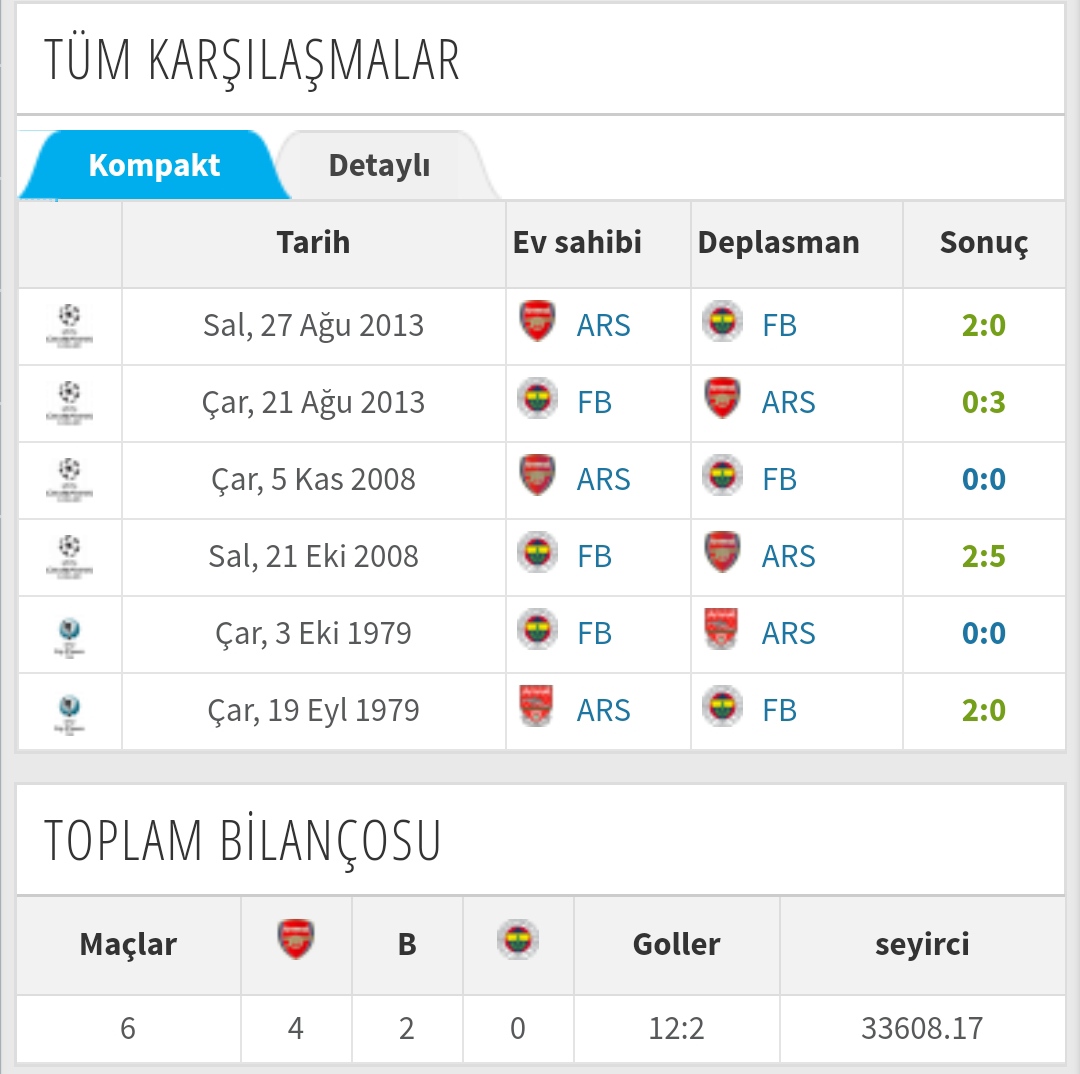This screenshot has height=1074, width=1080.
Task: Open home team ARS in 27 Ağu 2013 match
Action: click(x=602, y=326)
